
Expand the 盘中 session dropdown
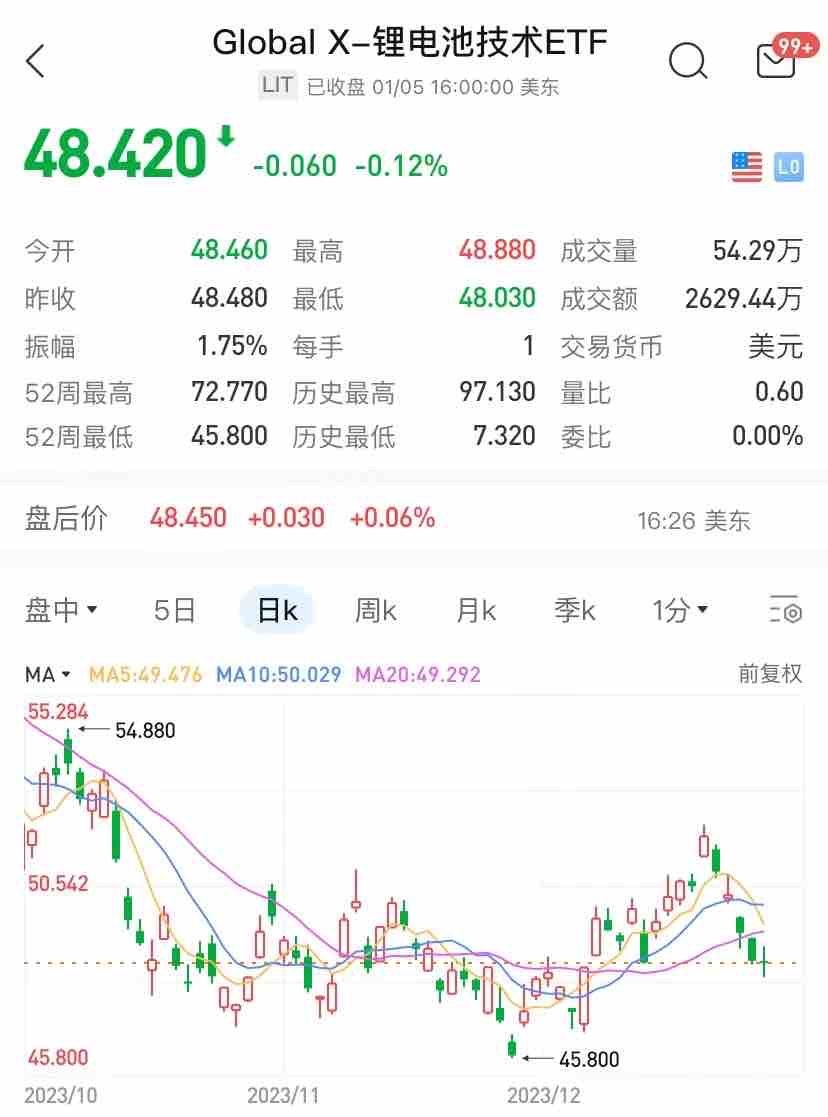pos(61,610)
